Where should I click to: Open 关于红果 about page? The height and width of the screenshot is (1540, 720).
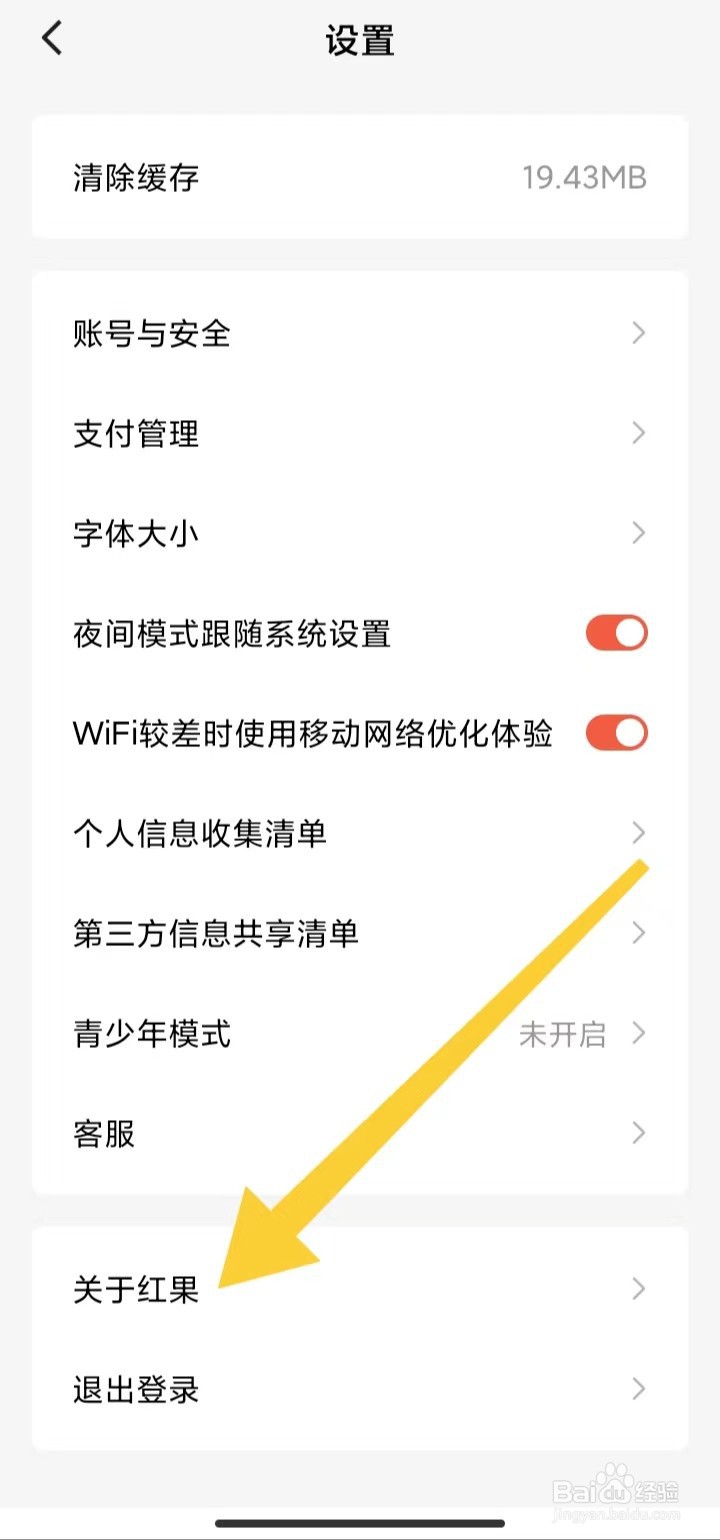tap(134, 1289)
